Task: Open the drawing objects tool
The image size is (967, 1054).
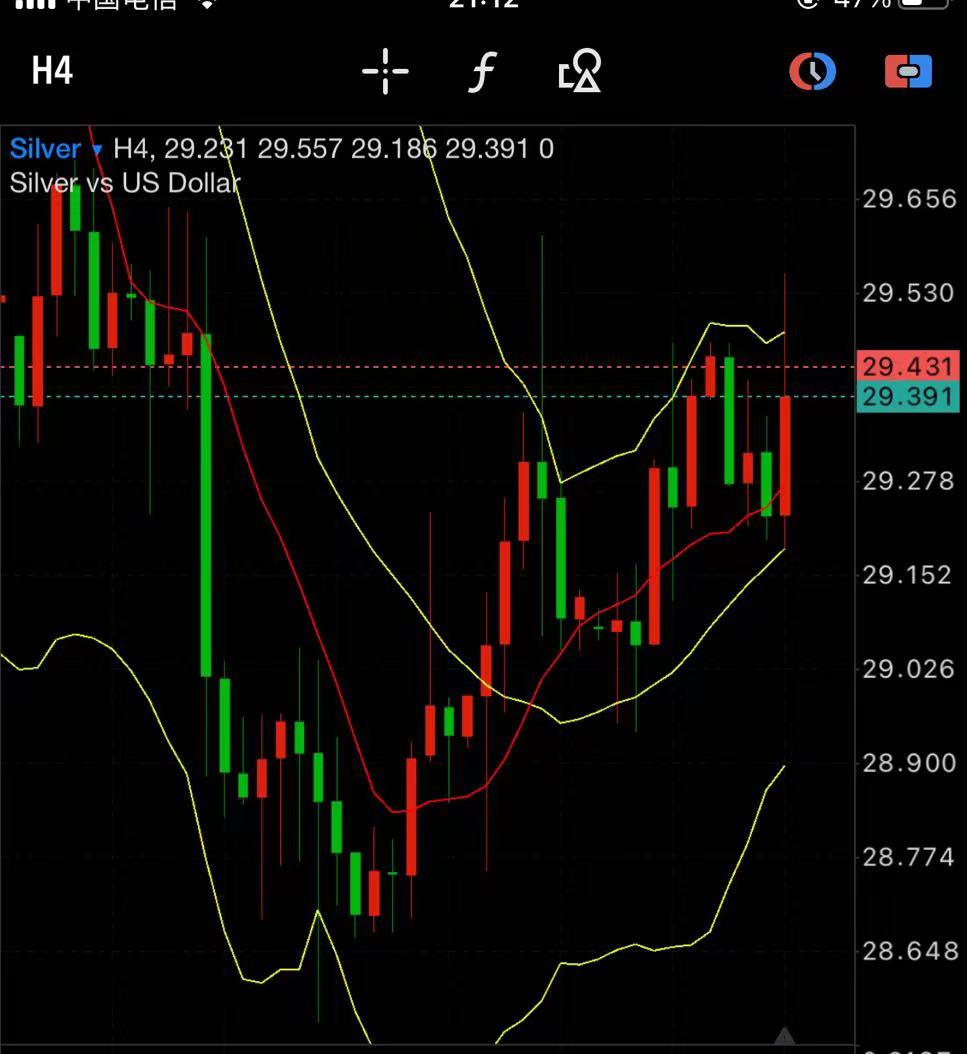Action: [580, 72]
